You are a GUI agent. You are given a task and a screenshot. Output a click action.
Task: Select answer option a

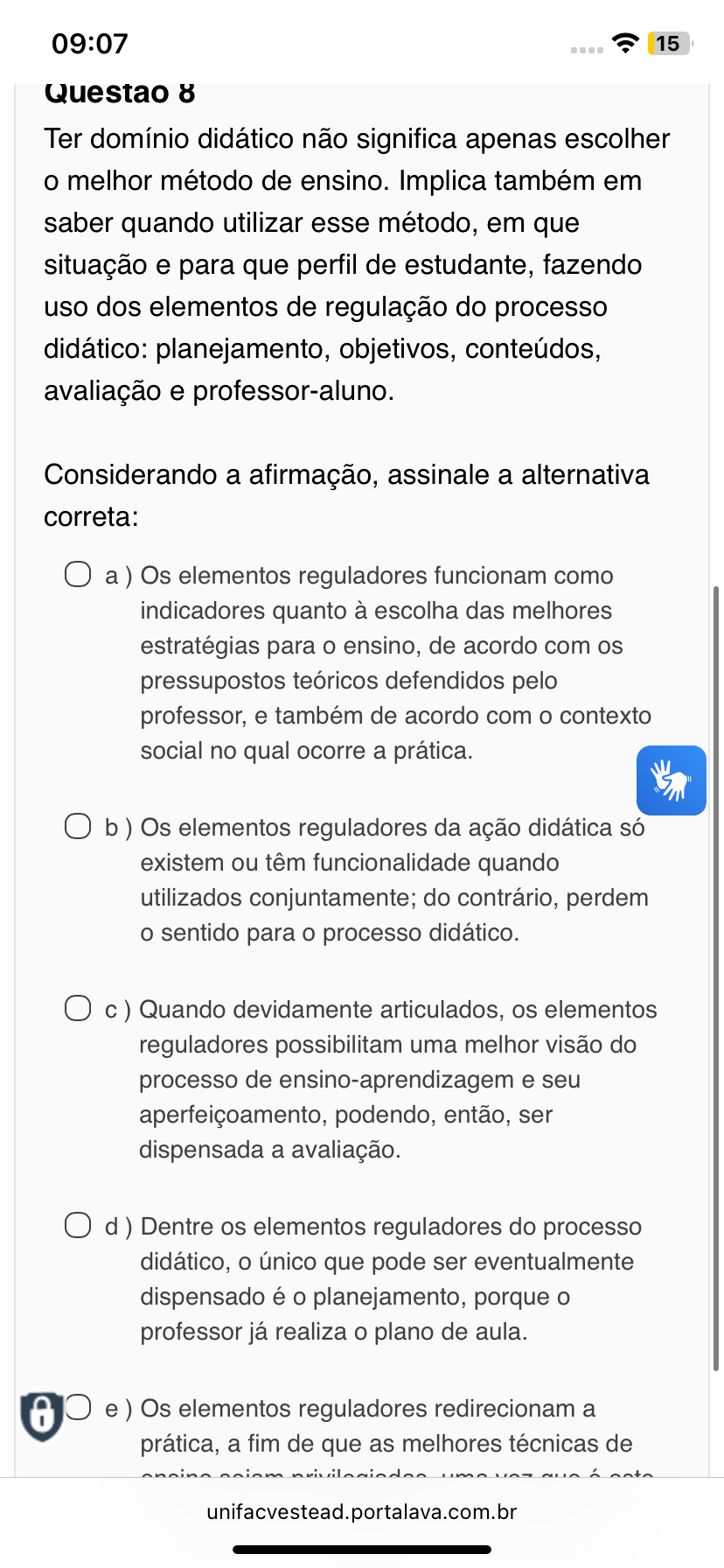78,575
